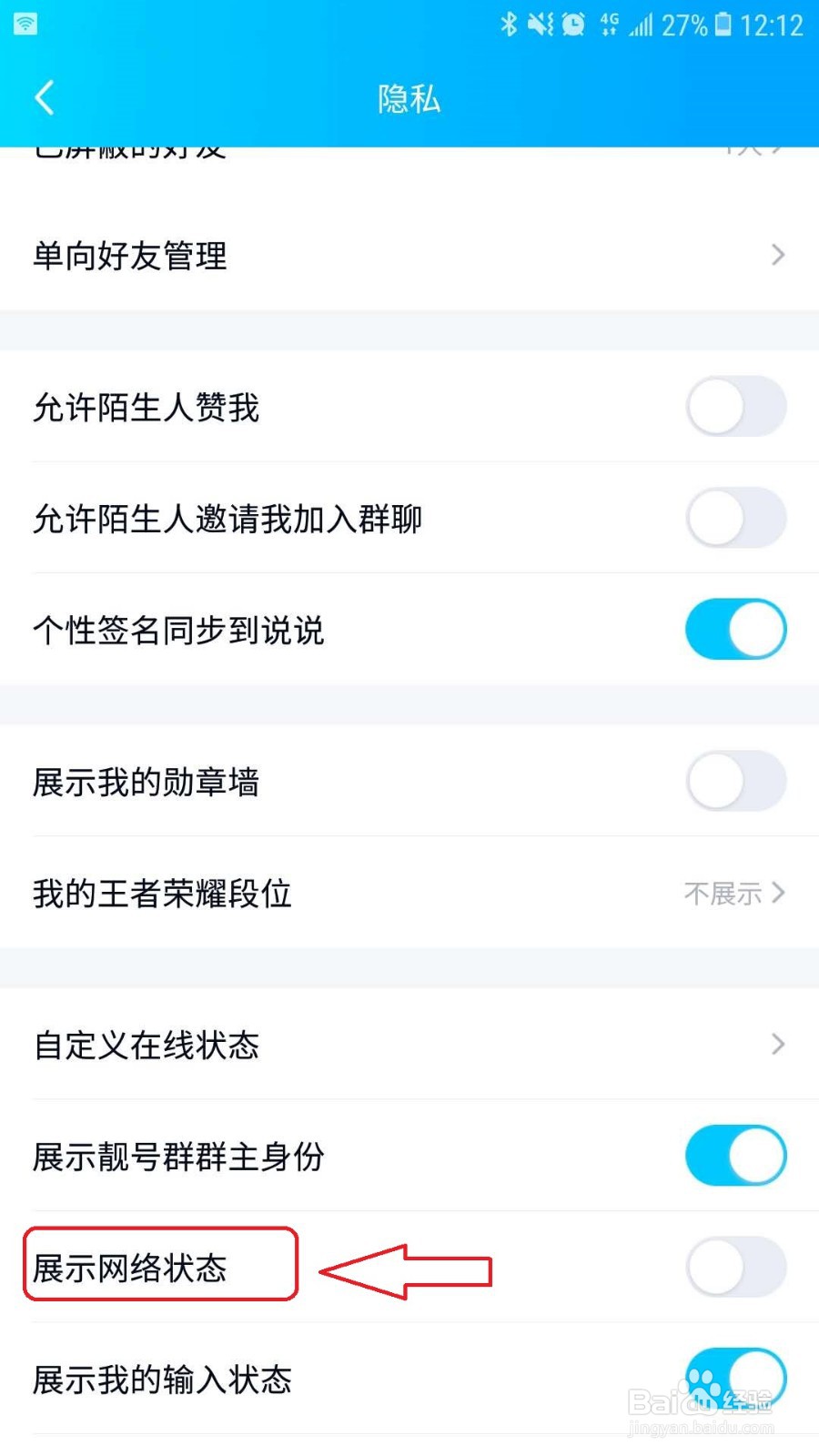819x1456 pixels.
Task: Open 自定义在线状态
Action: point(409,1045)
